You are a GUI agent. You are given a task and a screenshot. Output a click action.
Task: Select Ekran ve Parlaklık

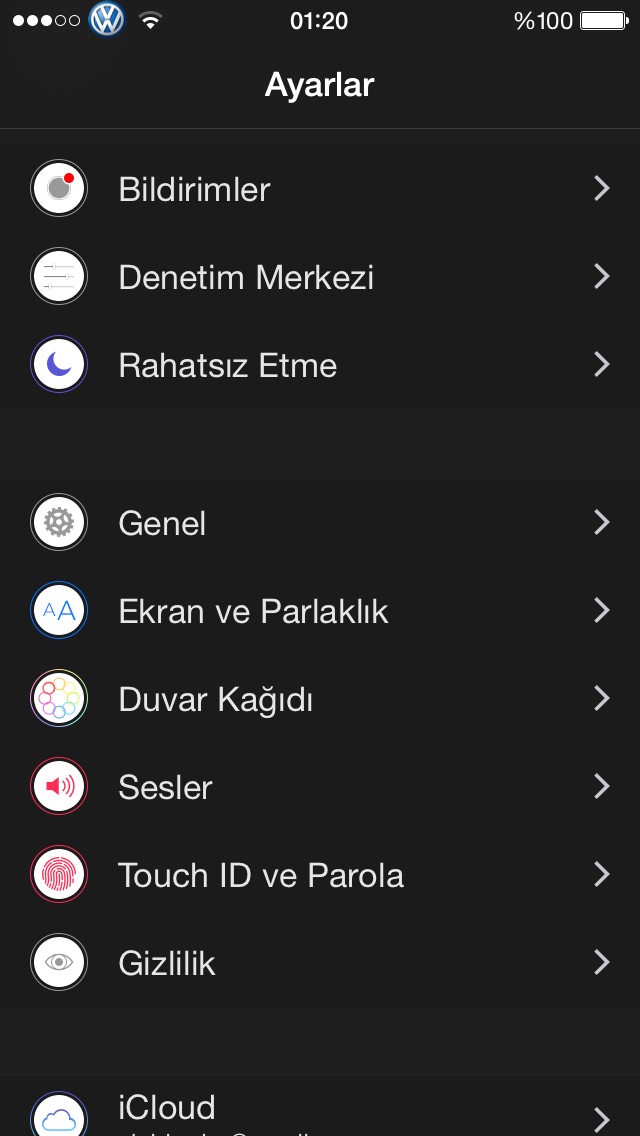tap(320, 611)
